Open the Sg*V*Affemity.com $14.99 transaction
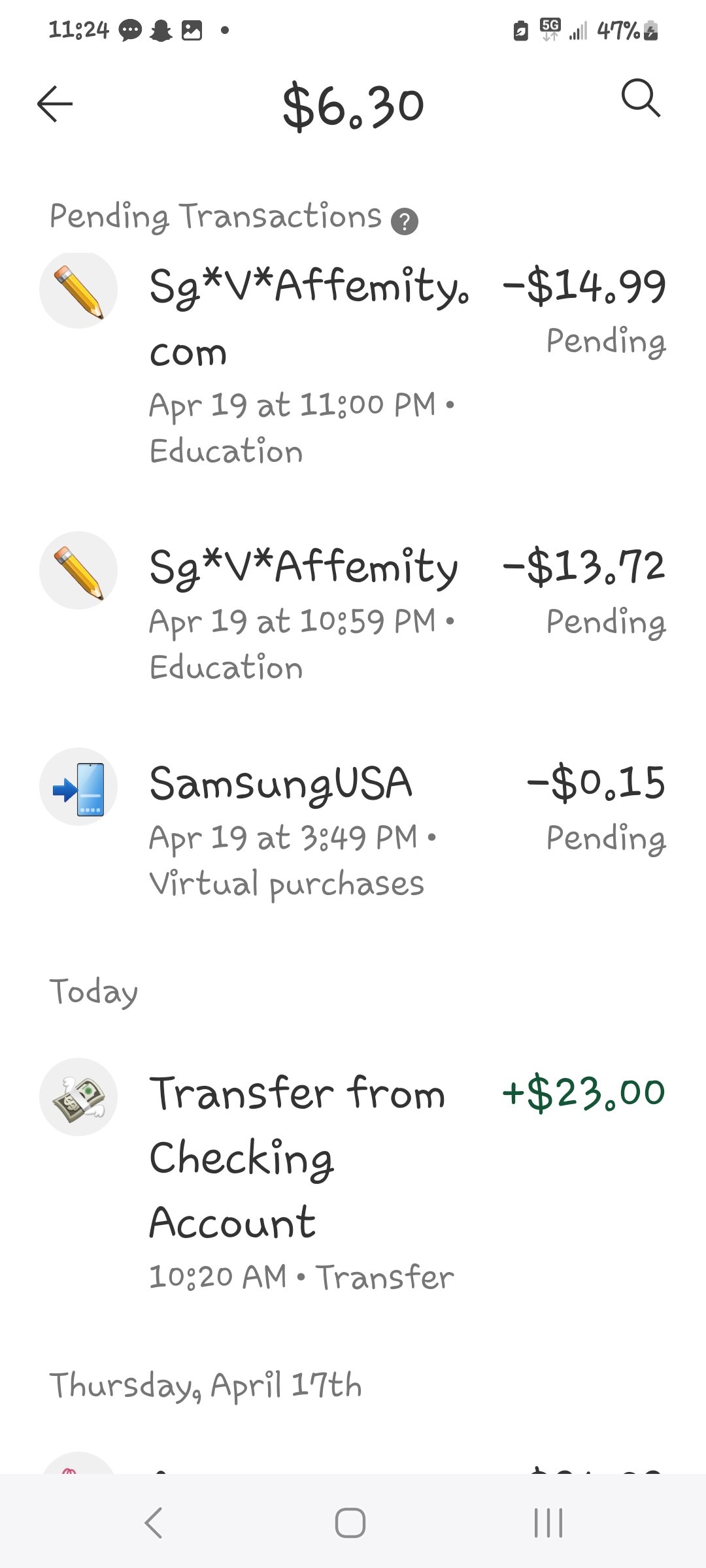 353,363
